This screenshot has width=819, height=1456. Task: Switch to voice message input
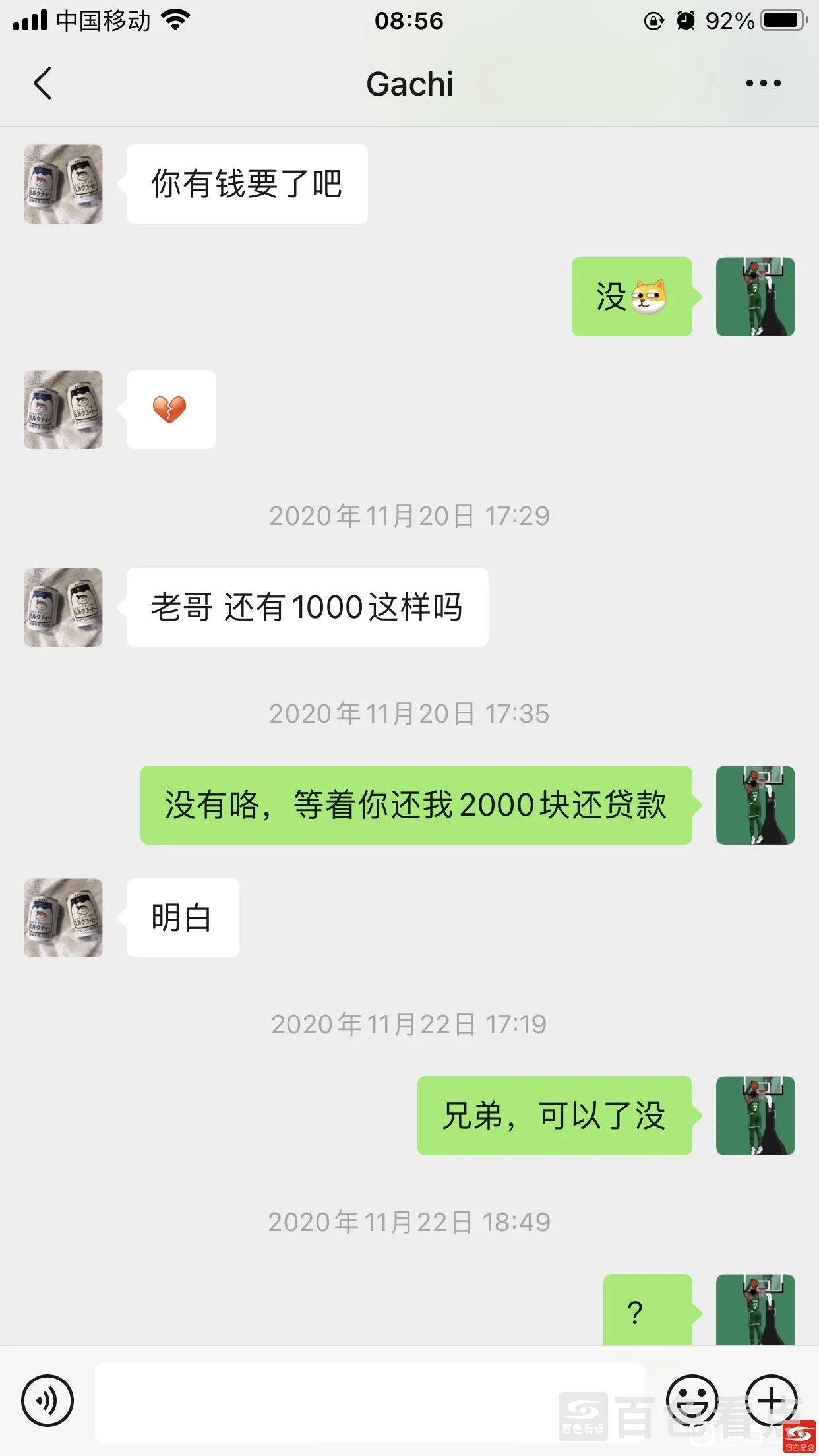pos(47,1401)
